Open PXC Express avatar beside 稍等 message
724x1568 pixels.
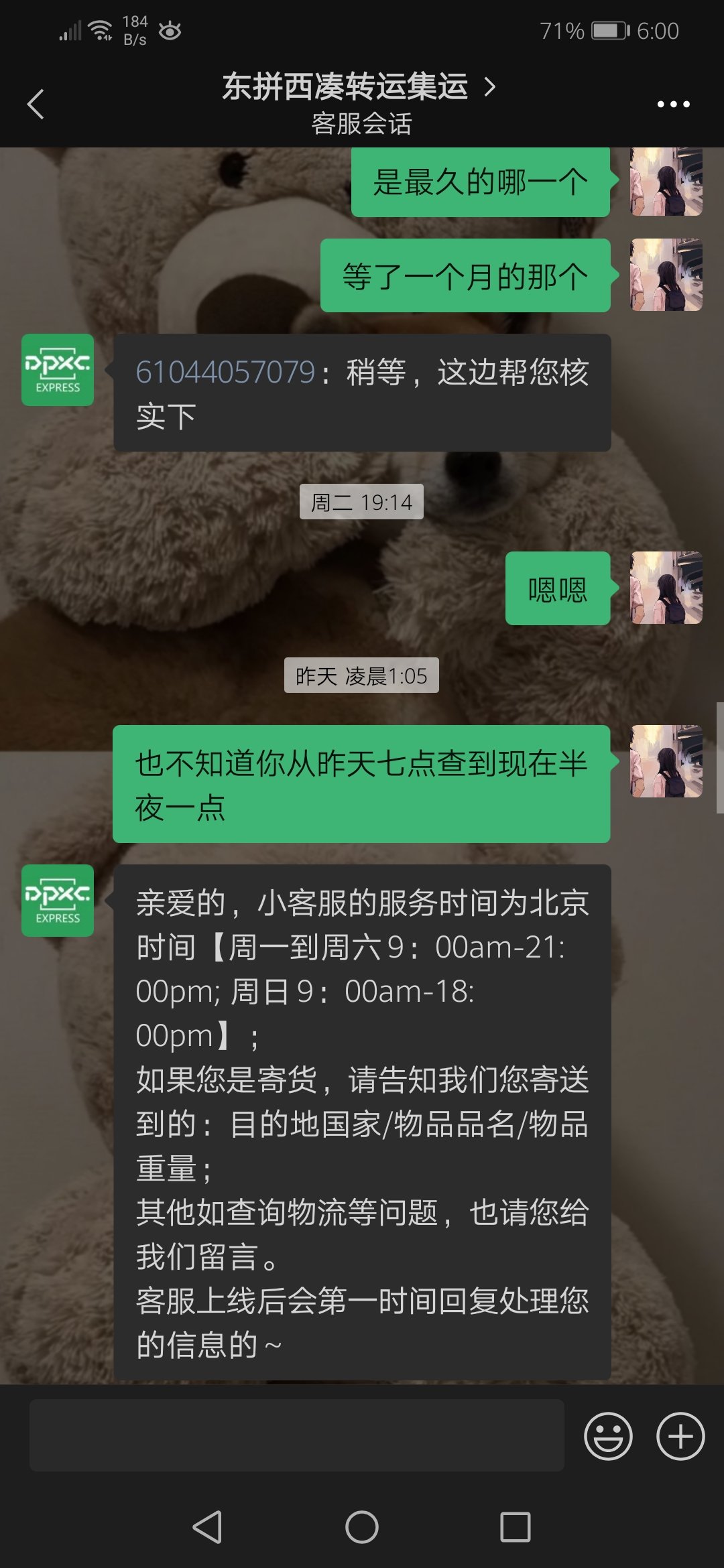tap(58, 370)
